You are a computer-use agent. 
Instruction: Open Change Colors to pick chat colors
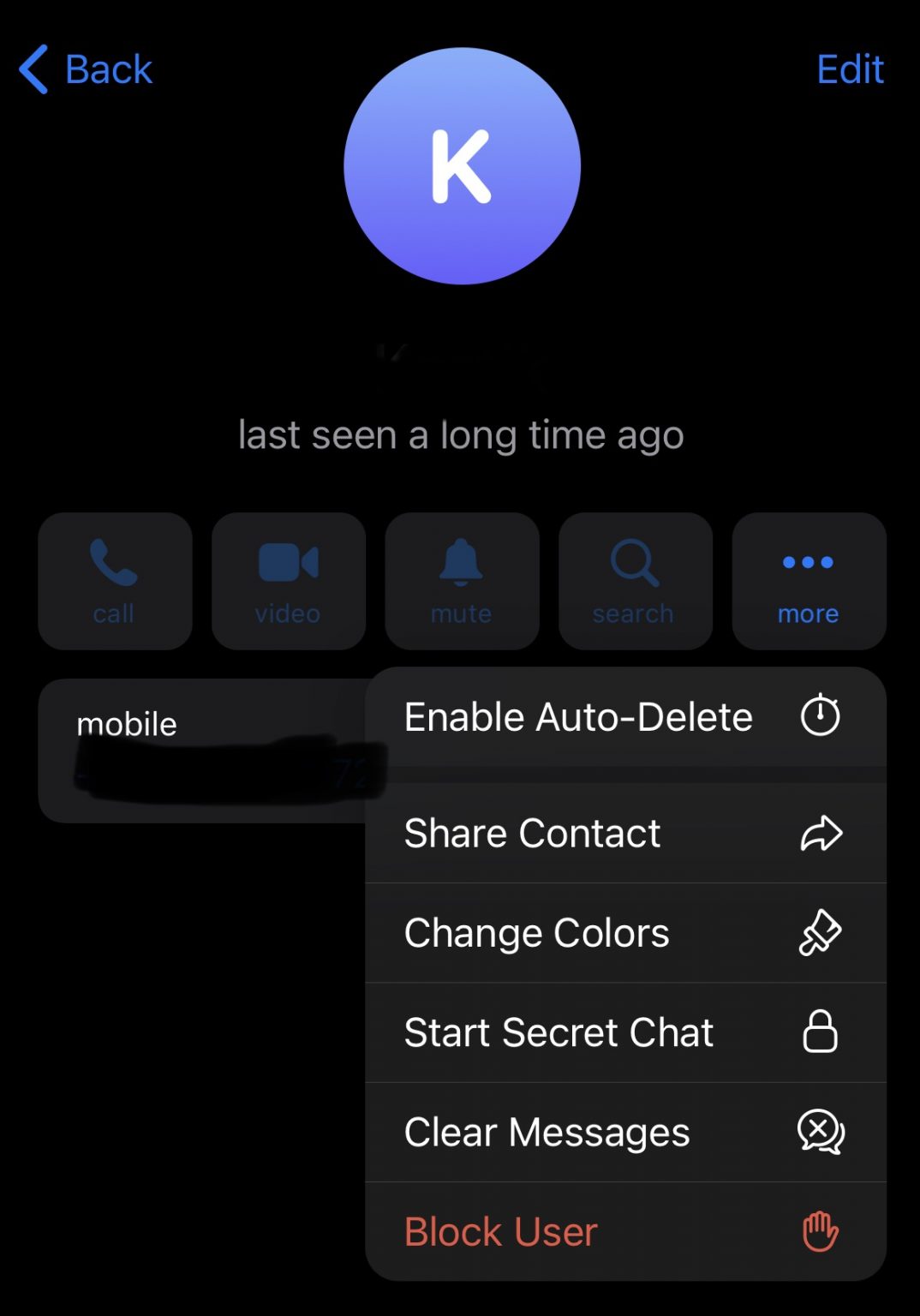click(536, 932)
